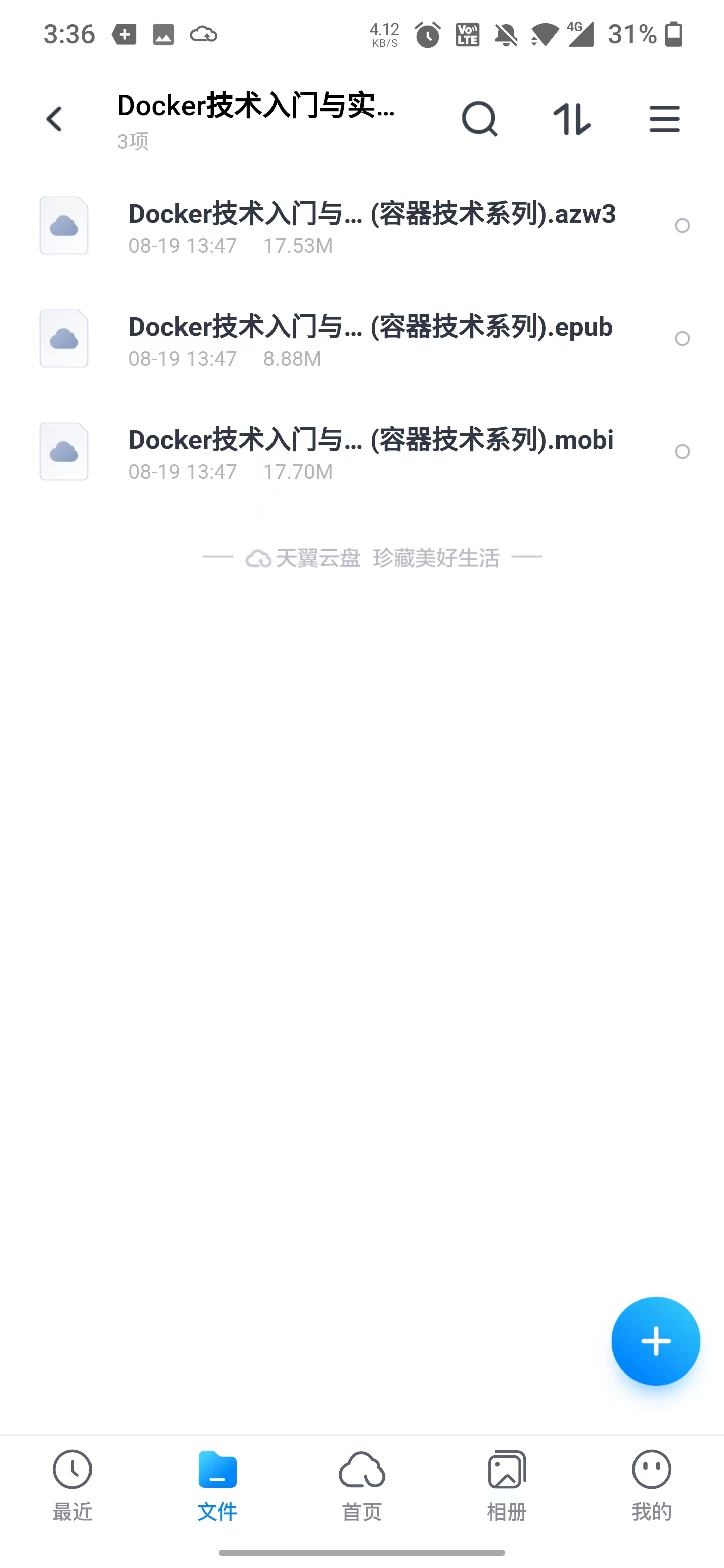Viewport: 724px width, 1568px height.
Task: Switch to the 首页 tab
Action: (x=361, y=1485)
